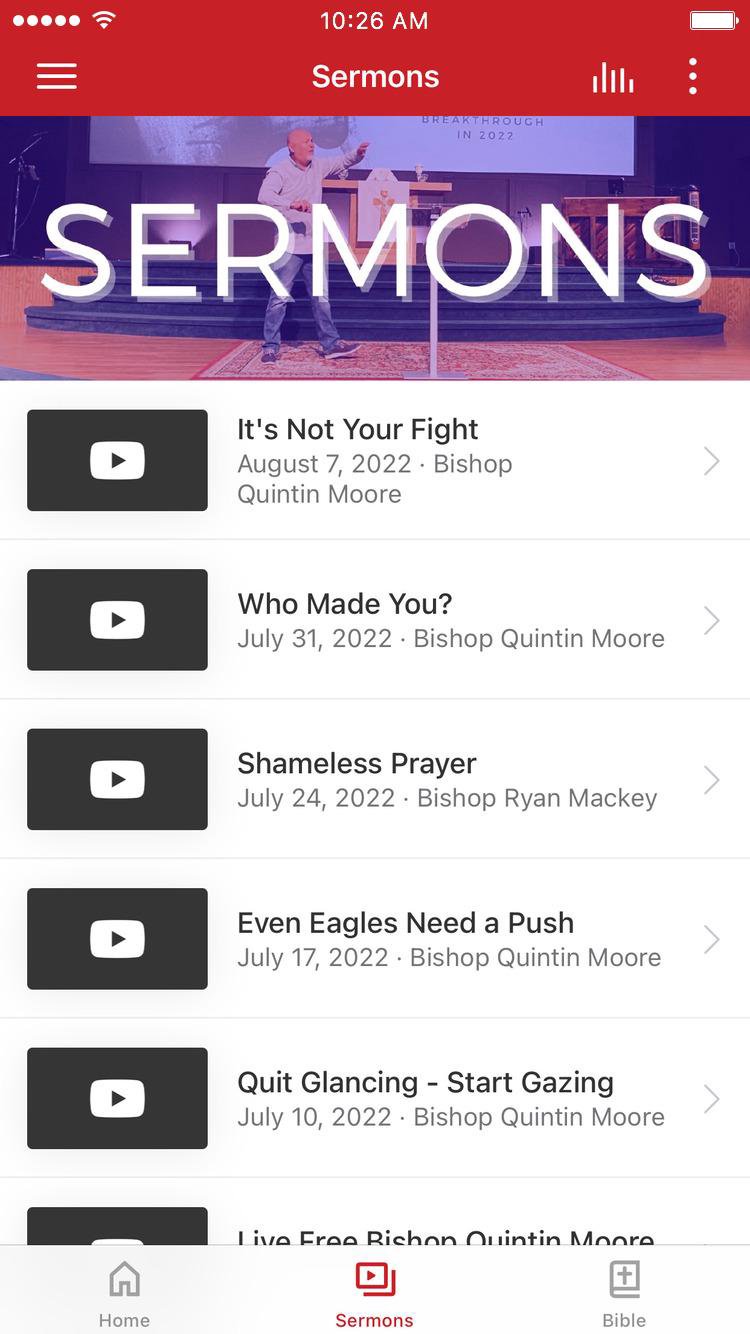Open the sermon It's Not Your Fight
The width and height of the screenshot is (750, 1334).
[375, 460]
